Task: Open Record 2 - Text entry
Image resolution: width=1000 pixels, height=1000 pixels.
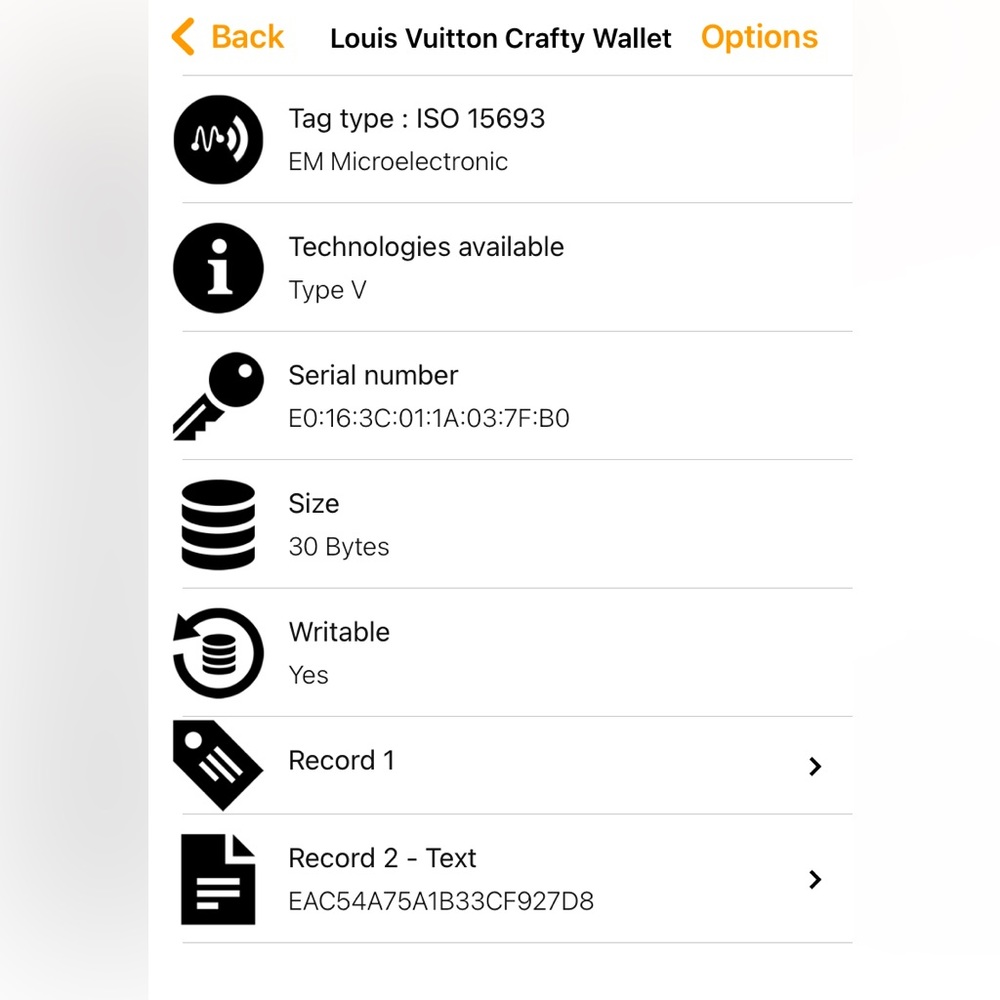Action: pyautogui.click(x=516, y=879)
